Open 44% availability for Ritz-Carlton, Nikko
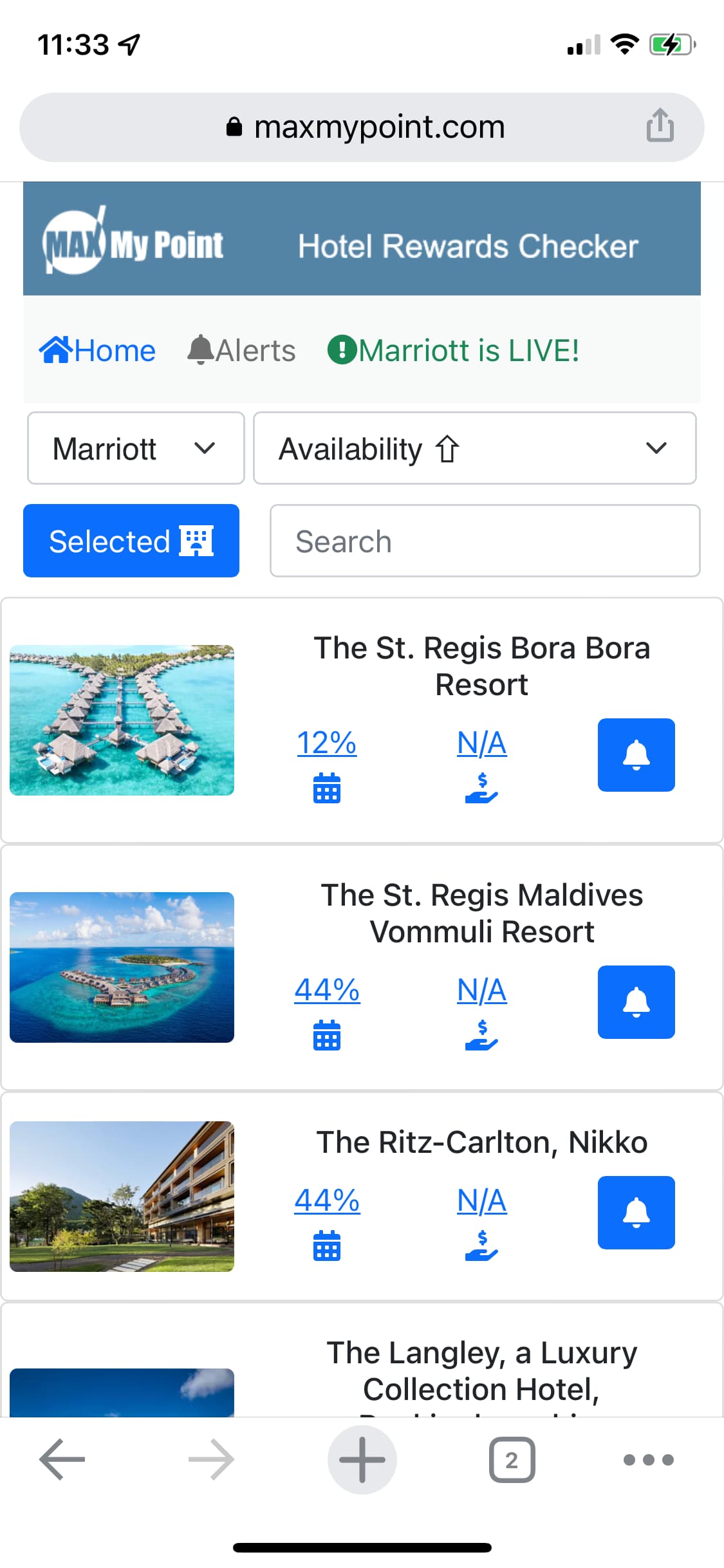This screenshot has height=1568, width=724. 327,1200
